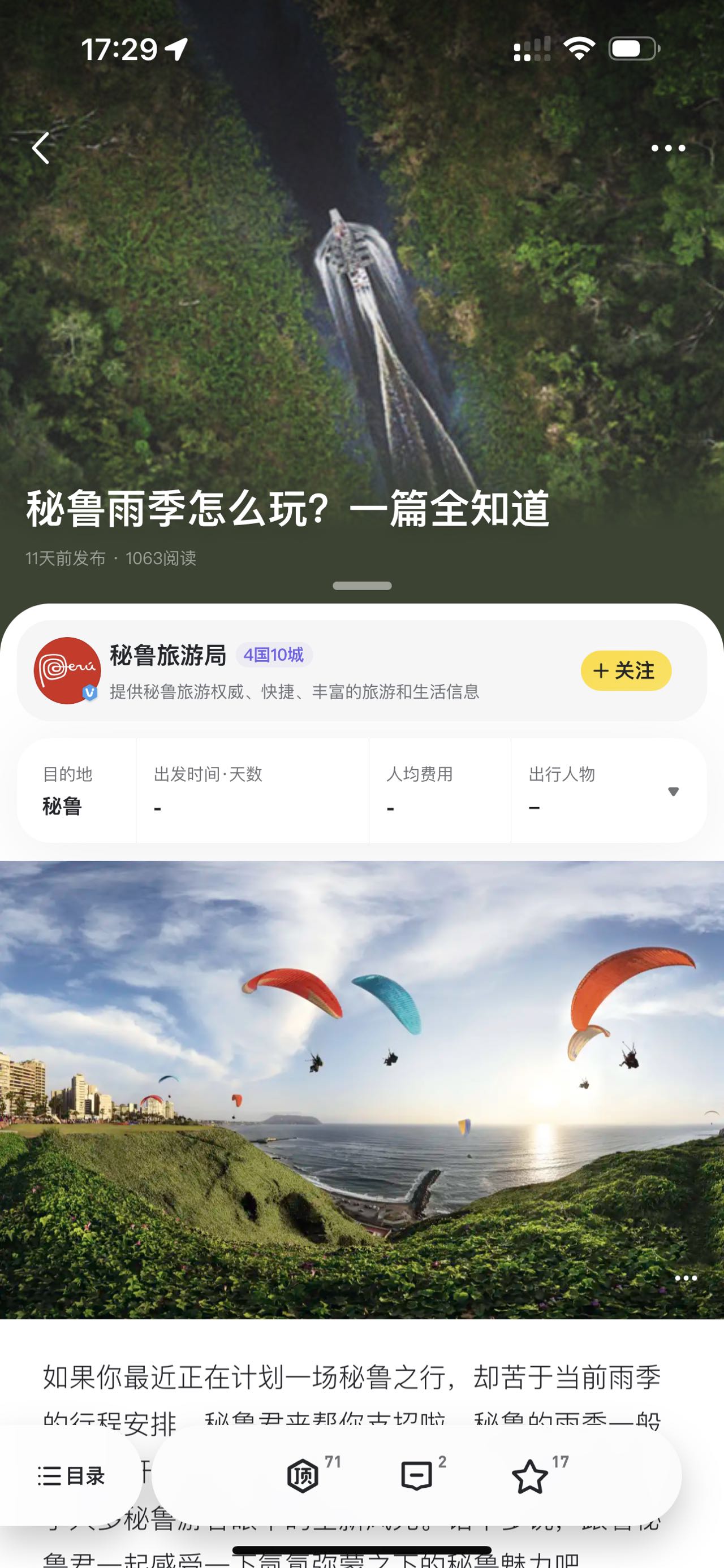Follow 秘鲁旅游局 with the 关注 button
Image resolution: width=724 pixels, height=1568 pixels.
(626, 671)
